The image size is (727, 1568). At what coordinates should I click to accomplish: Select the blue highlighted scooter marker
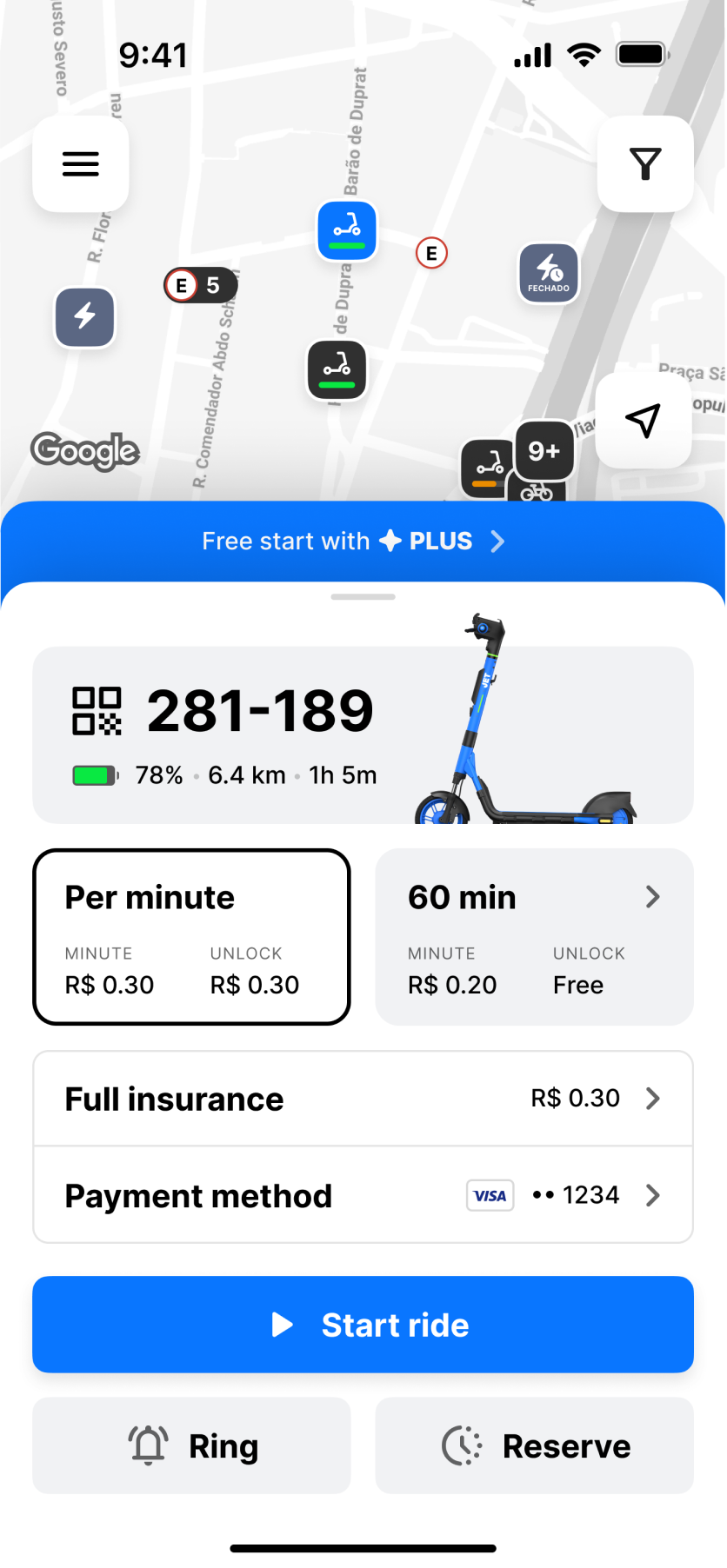click(x=347, y=230)
